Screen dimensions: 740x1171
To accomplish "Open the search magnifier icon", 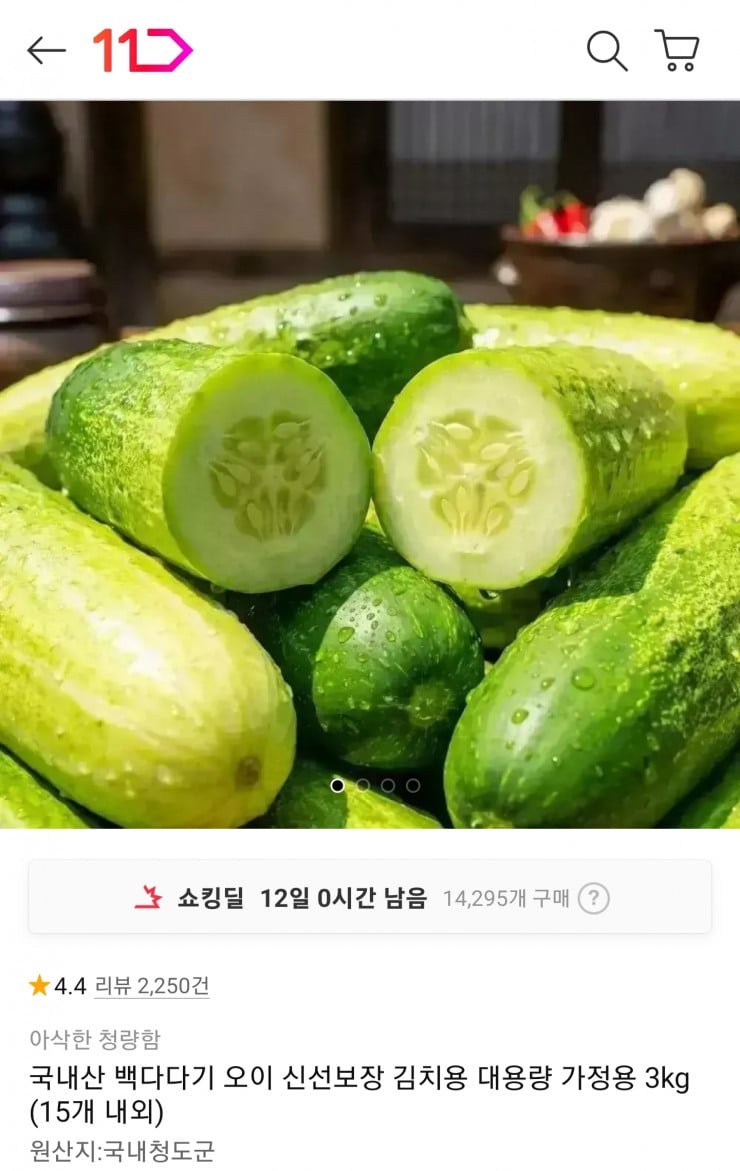I will click(x=605, y=55).
